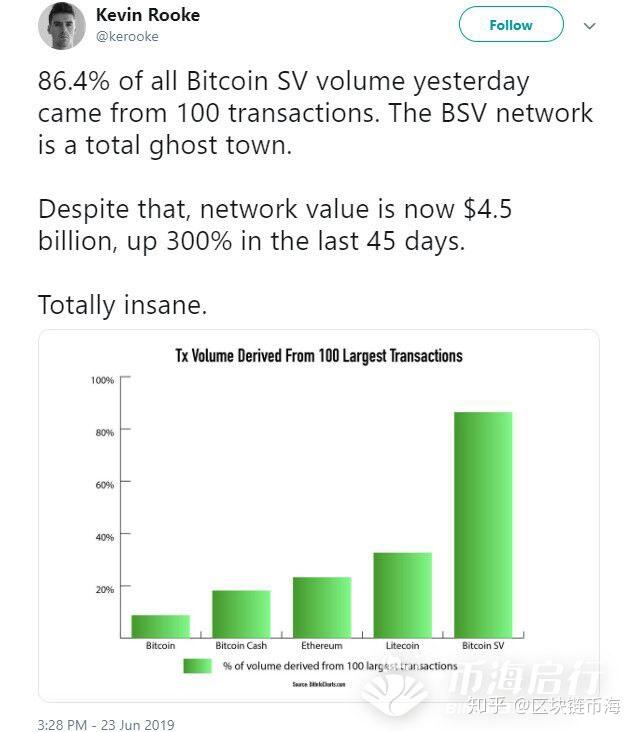Open the @kerooke profile handle
This screenshot has width=637, height=732.
pyautogui.click(x=127, y=36)
